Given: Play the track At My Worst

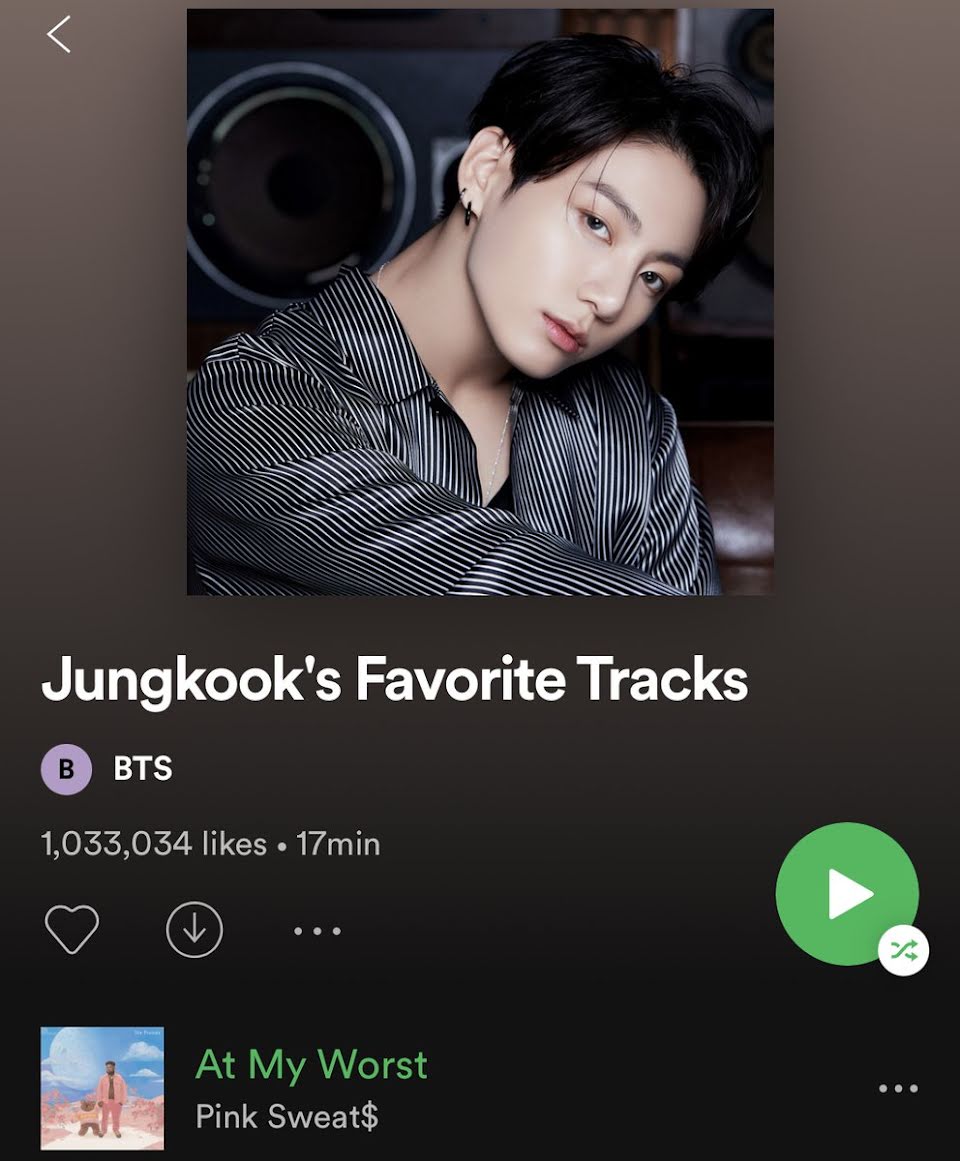Looking at the screenshot, I should click(x=311, y=1065).
